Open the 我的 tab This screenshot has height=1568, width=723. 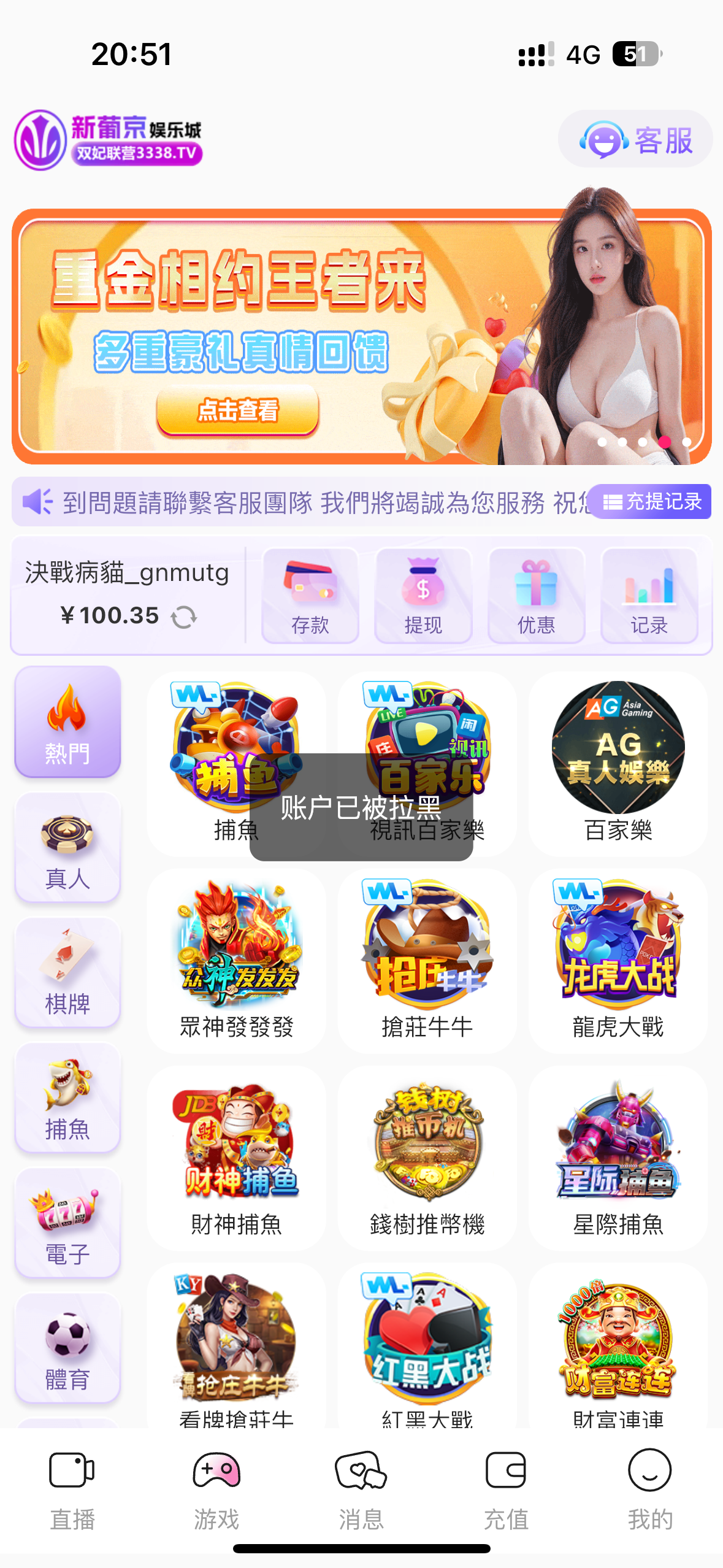pyautogui.click(x=649, y=1489)
